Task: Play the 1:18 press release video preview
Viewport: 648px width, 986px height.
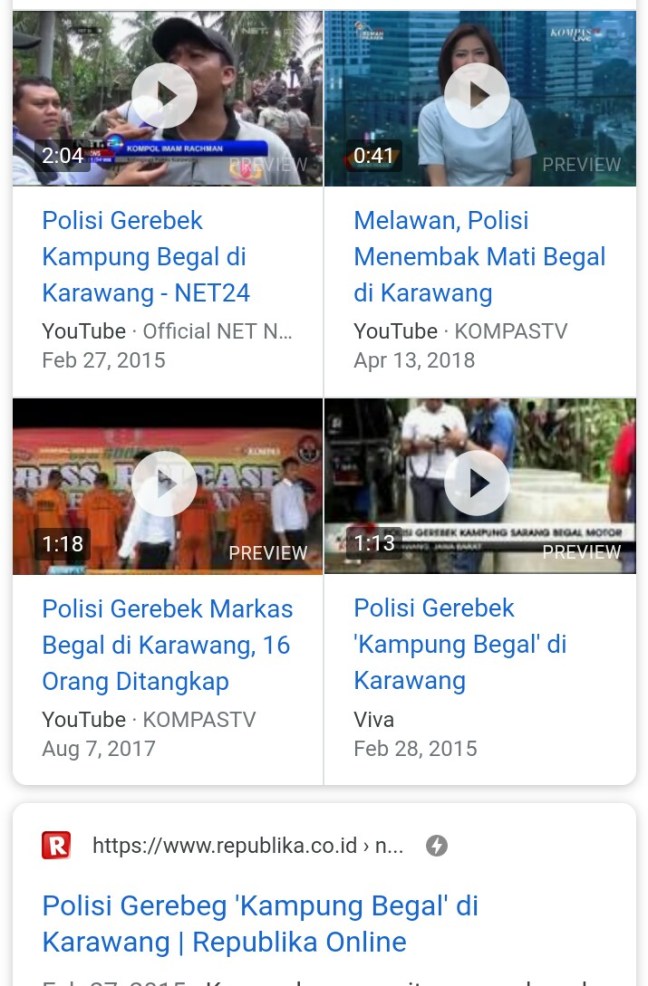Action: click(x=164, y=484)
